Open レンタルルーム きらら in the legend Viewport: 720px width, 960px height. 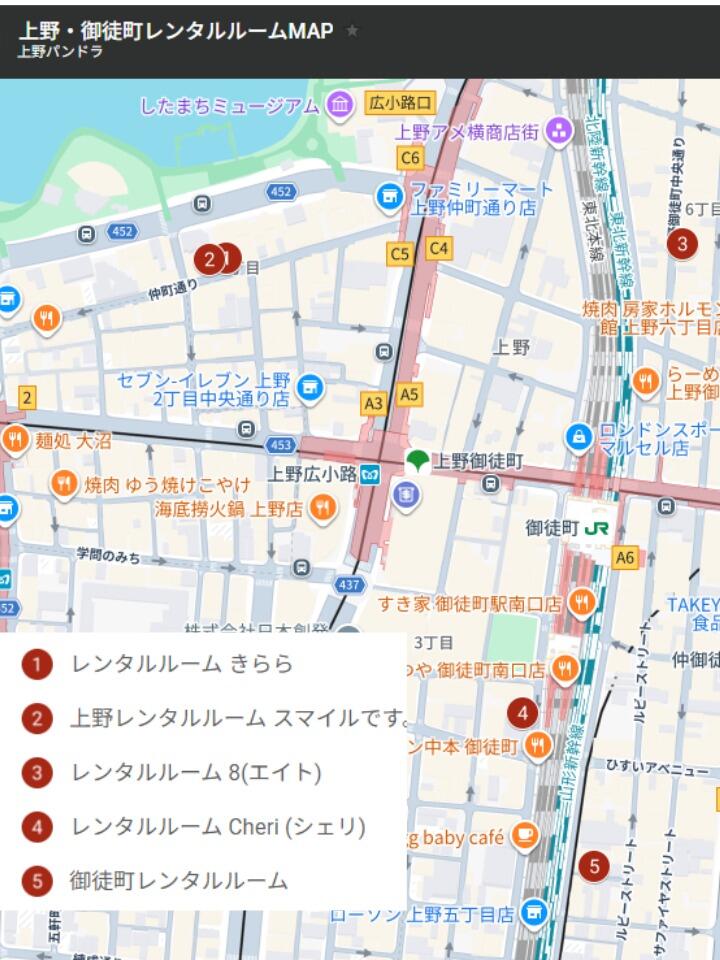pos(182,664)
